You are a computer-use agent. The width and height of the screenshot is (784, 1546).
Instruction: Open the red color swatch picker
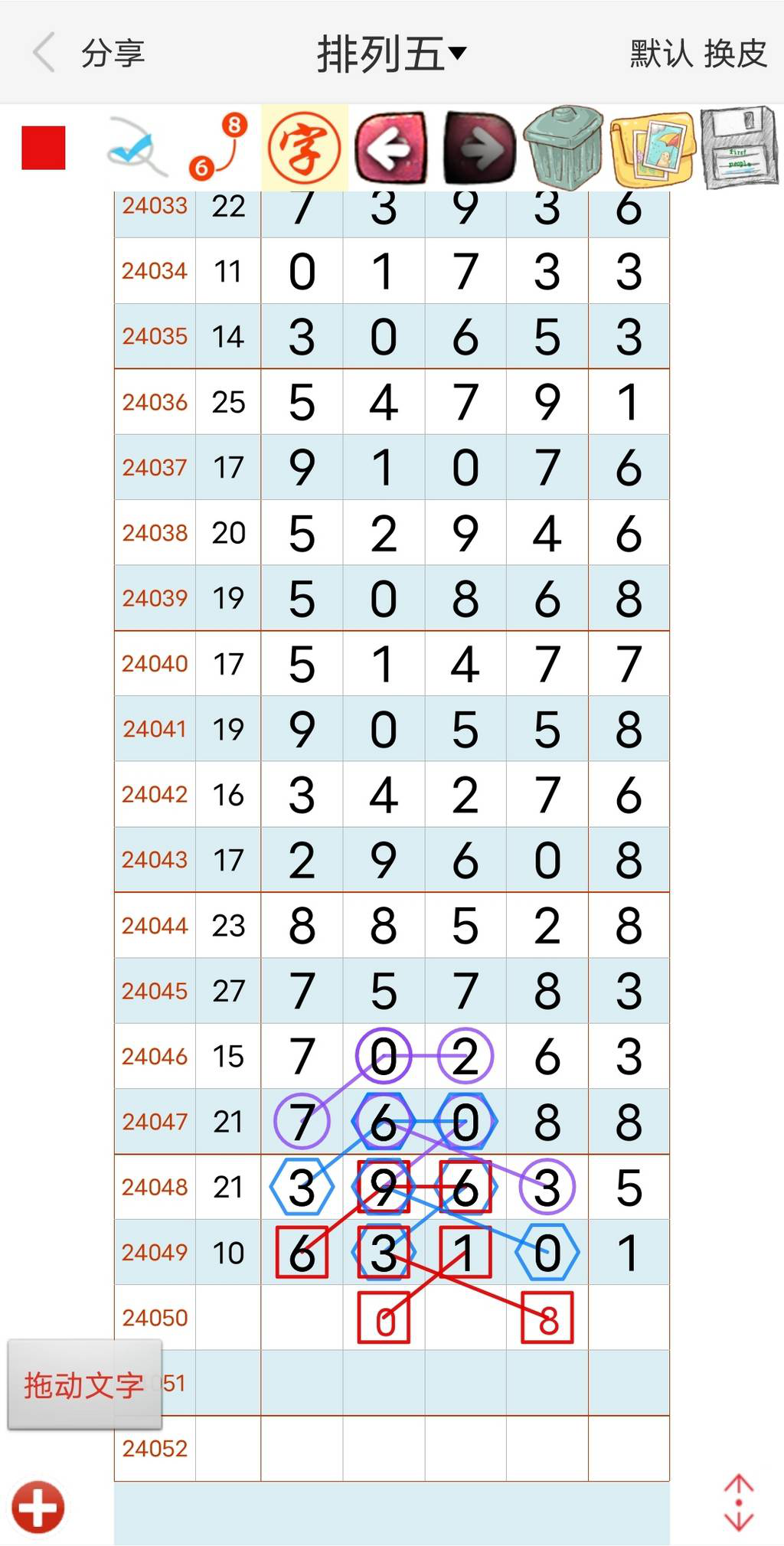(44, 148)
